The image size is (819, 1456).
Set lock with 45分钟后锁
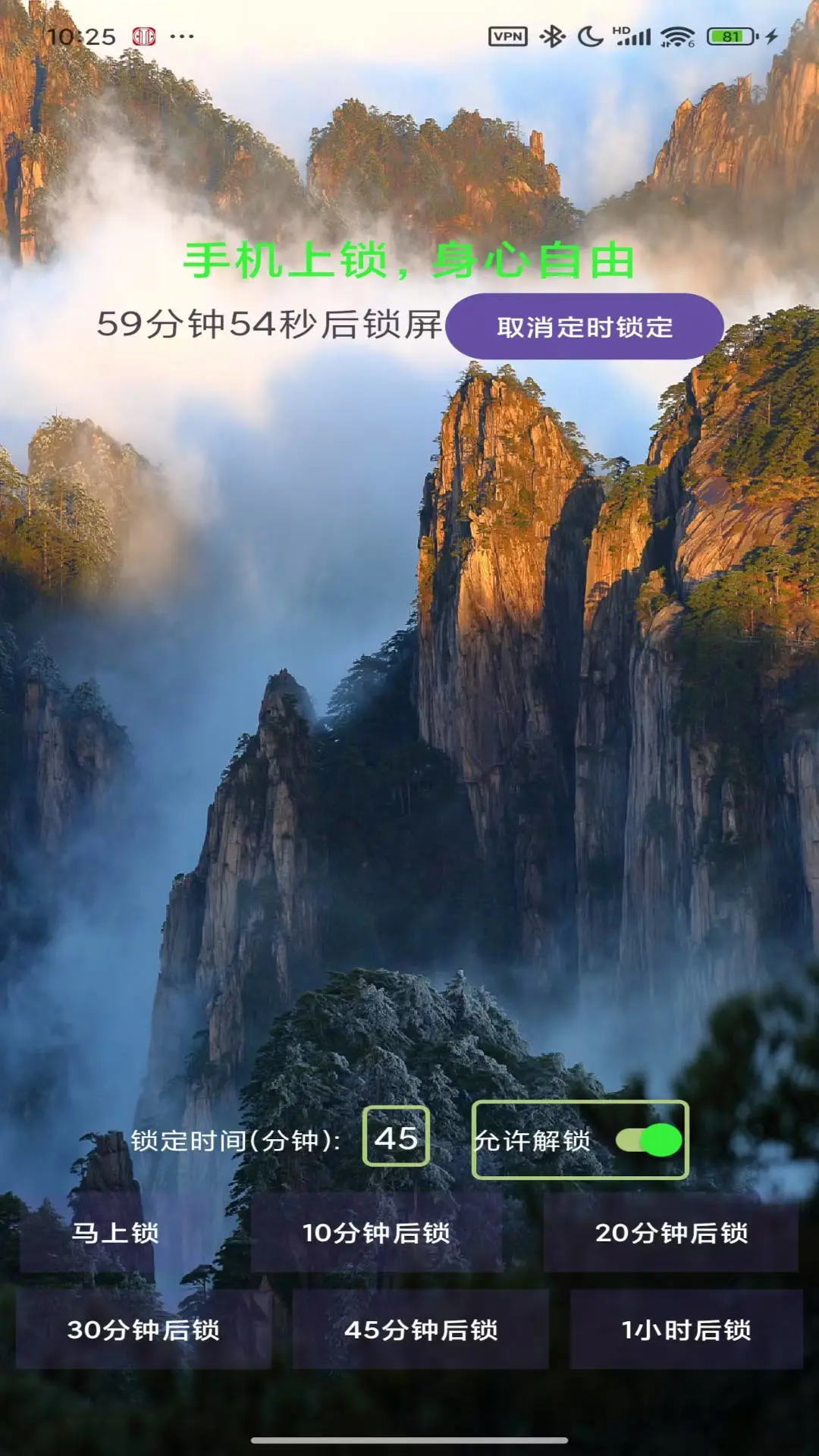pos(420,1329)
